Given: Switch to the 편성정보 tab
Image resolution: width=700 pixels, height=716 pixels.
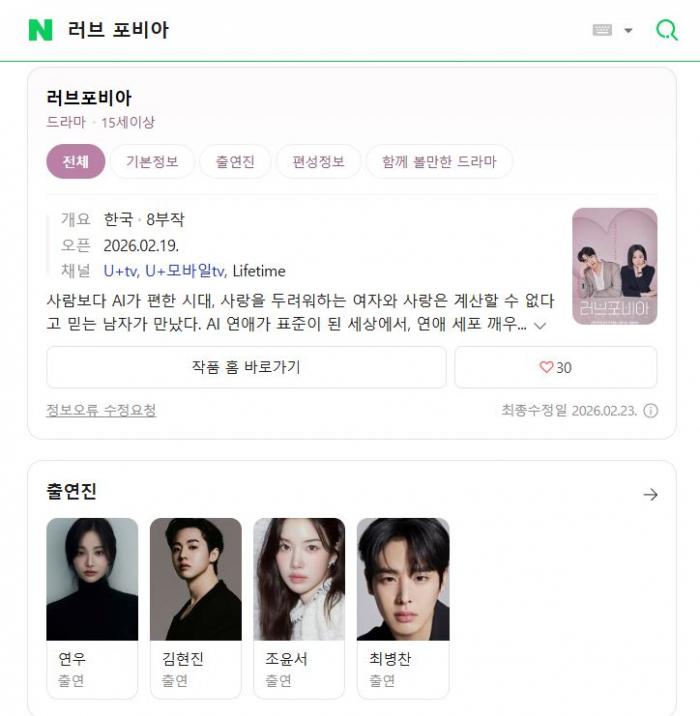Looking at the screenshot, I should click(x=318, y=162).
